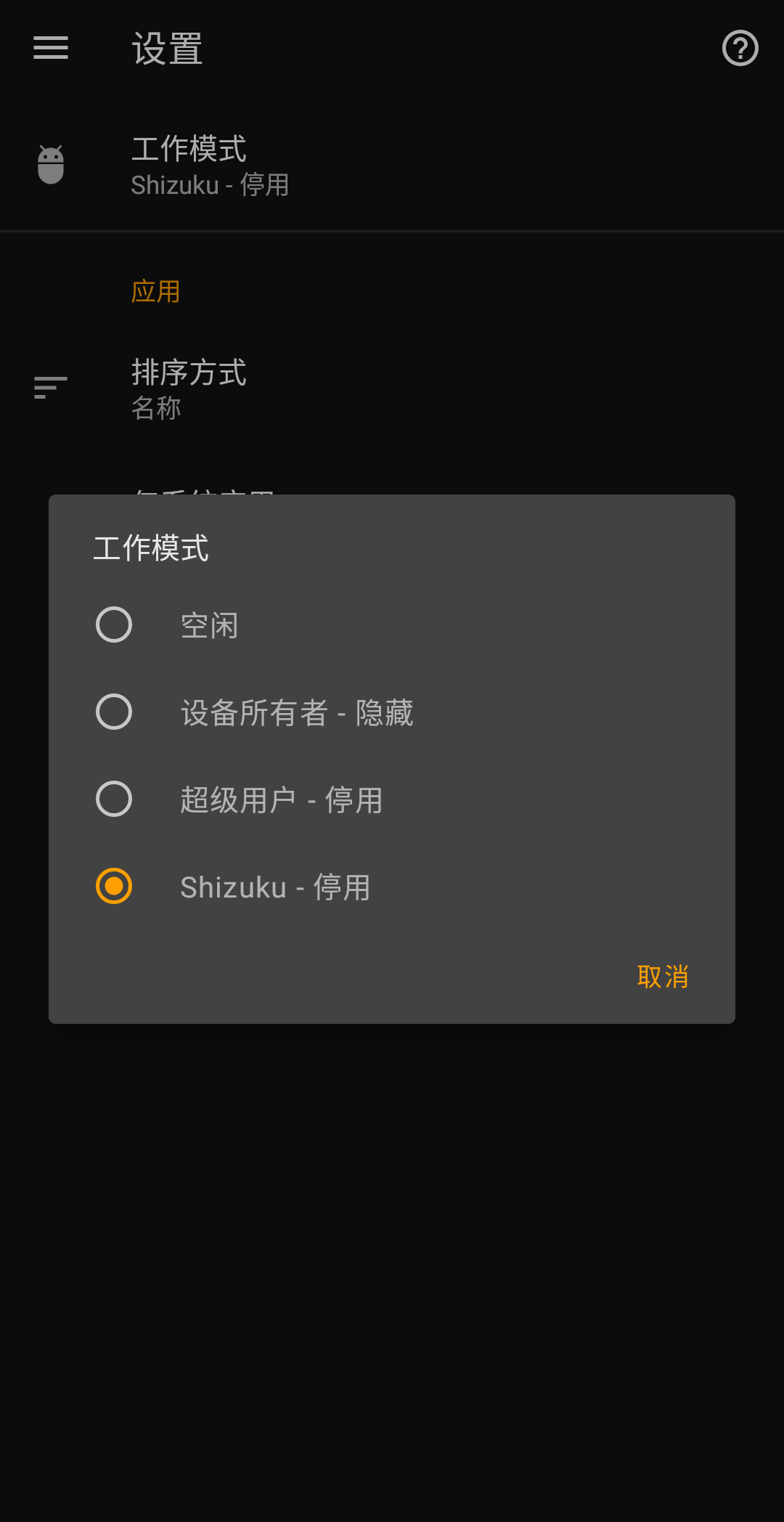Select 超级用户 - 停用 as working mode
Screen dimensions: 784x1522
(x=114, y=799)
